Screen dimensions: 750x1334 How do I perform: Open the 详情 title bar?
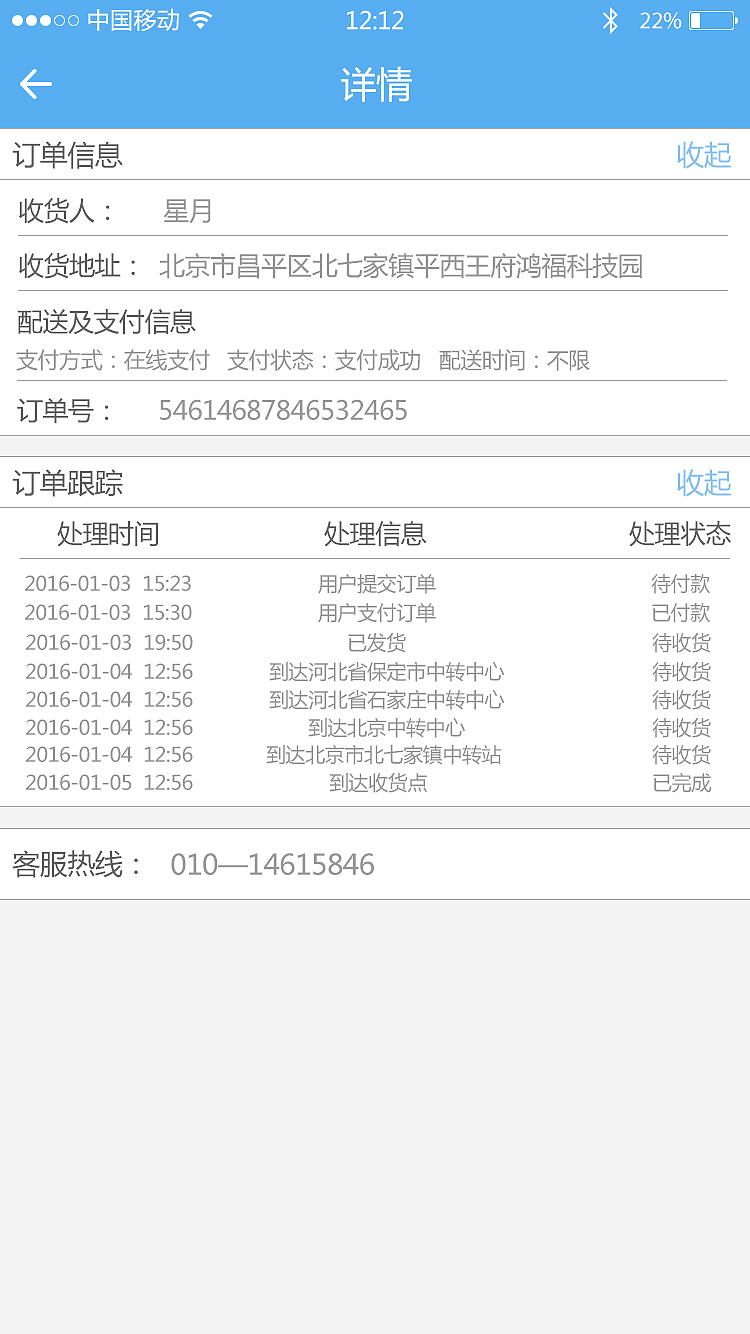tap(375, 85)
